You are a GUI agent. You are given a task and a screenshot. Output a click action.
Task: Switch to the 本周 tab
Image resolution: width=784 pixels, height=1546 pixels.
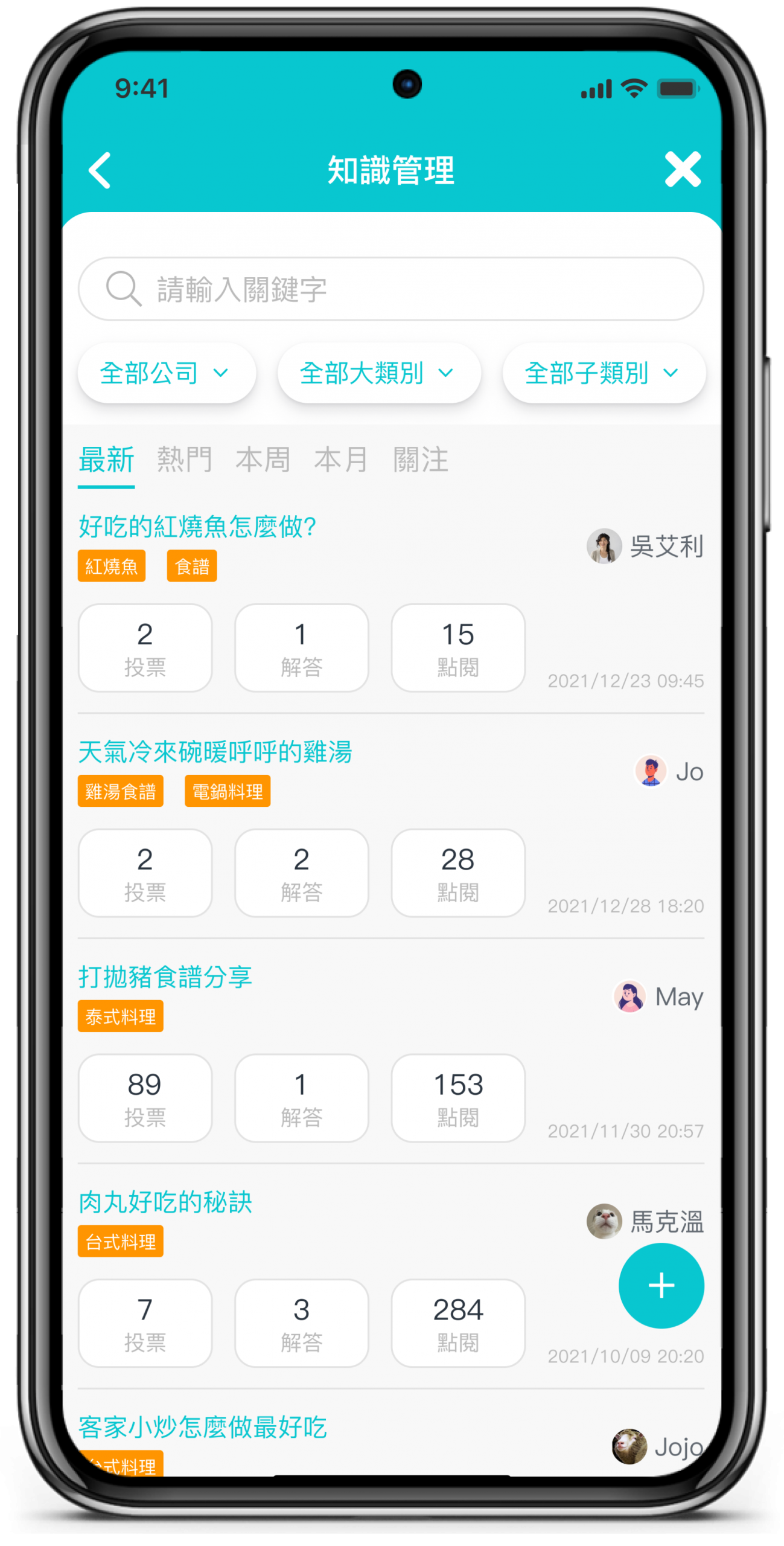pos(263,461)
